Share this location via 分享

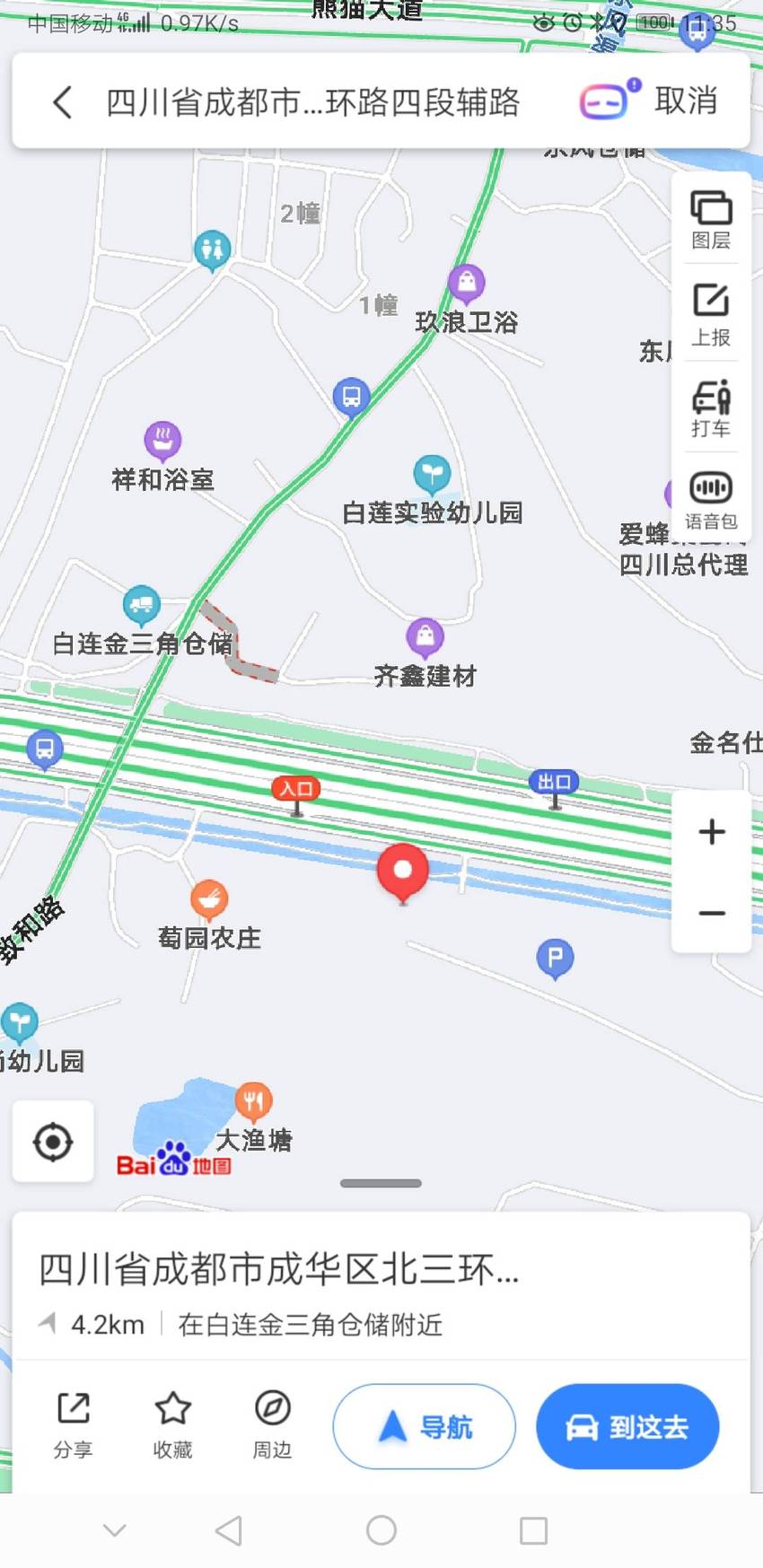pos(73,1424)
